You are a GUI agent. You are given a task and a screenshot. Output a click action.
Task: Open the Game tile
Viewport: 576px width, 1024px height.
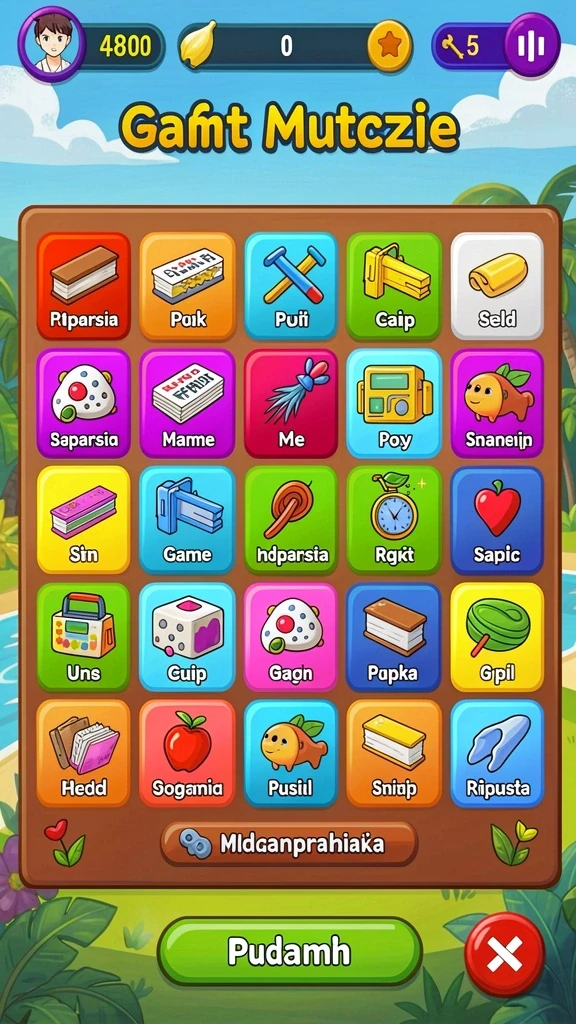pyautogui.click(x=187, y=520)
